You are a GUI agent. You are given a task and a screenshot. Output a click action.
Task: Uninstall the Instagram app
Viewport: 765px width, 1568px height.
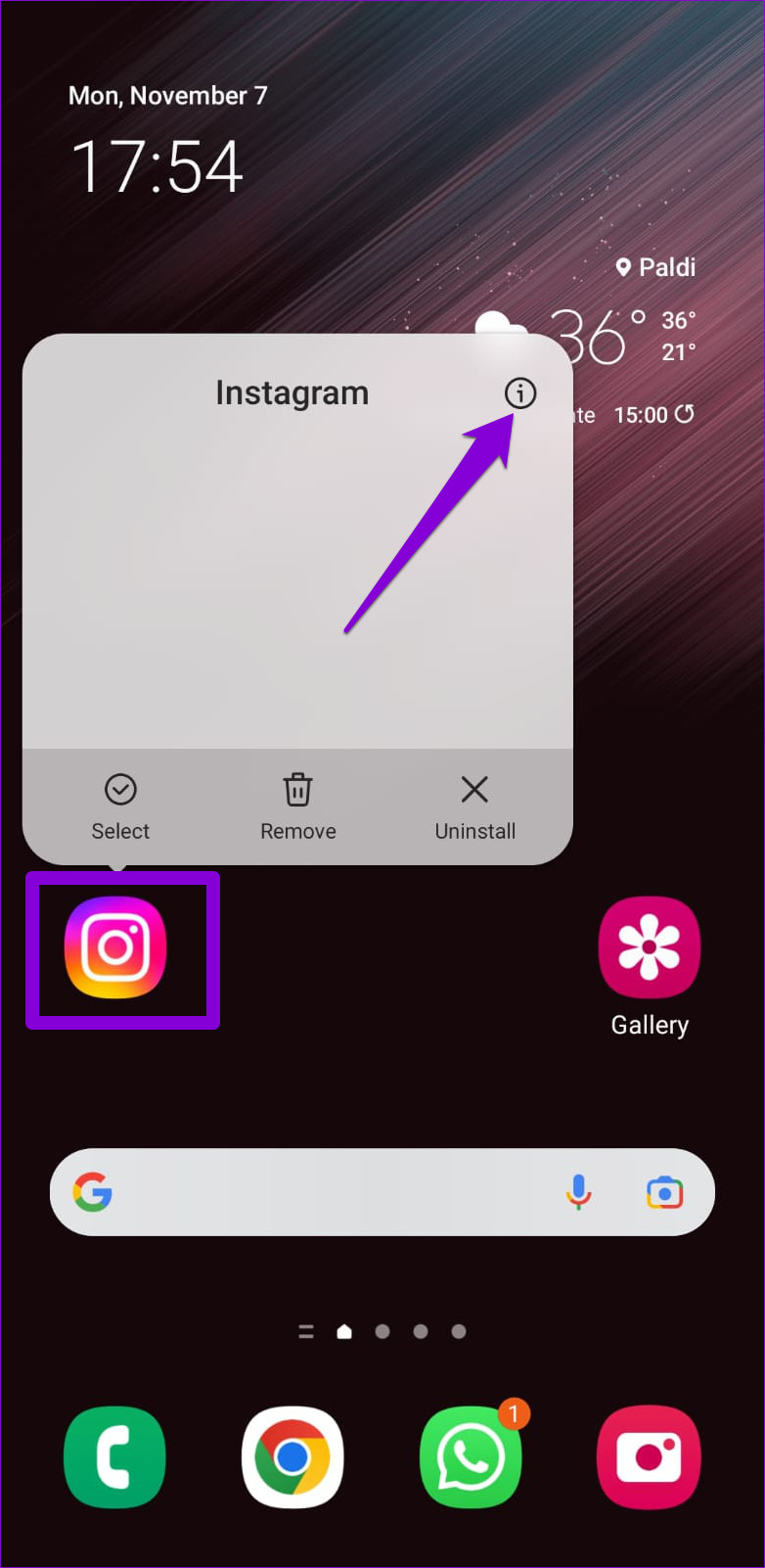pyautogui.click(x=475, y=807)
